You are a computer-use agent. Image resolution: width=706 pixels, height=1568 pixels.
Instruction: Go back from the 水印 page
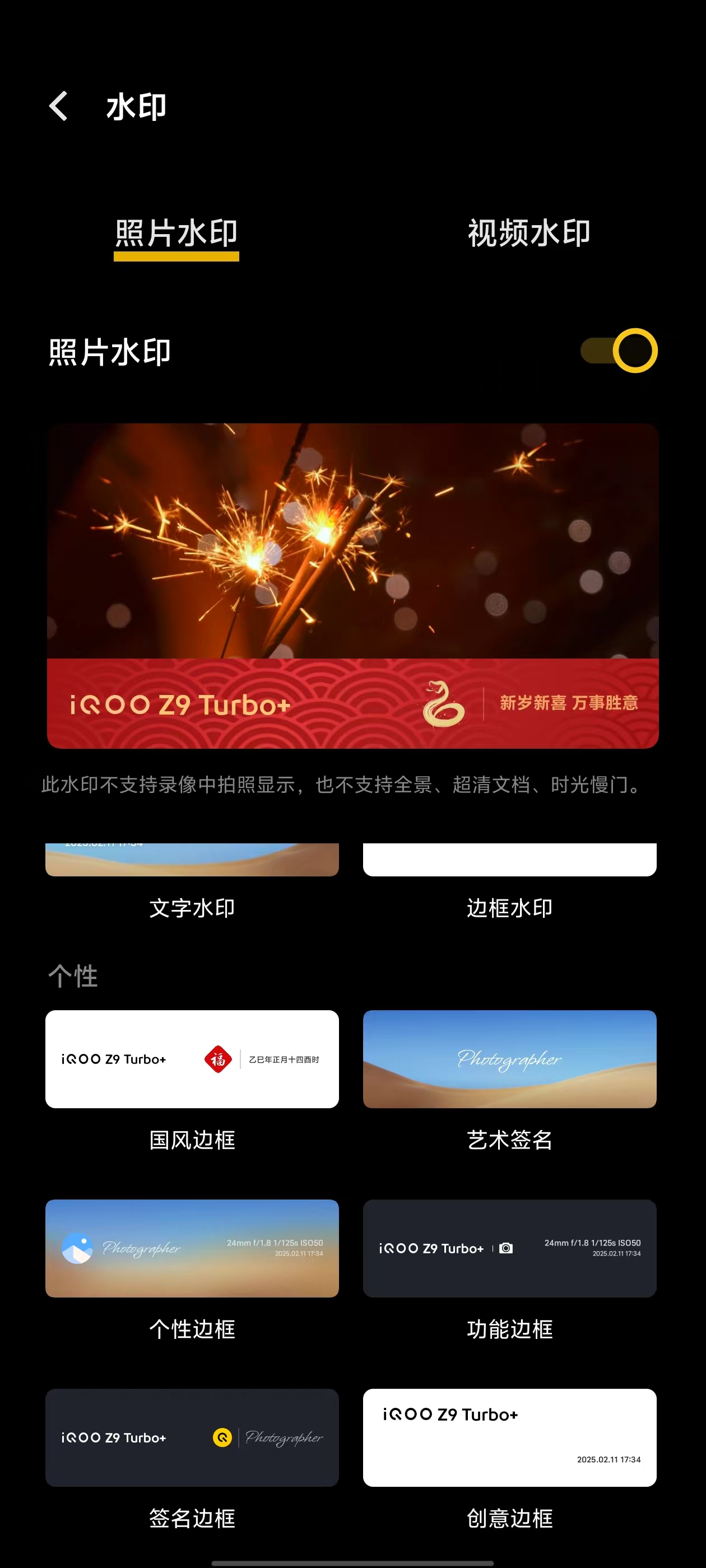tap(59, 106)
